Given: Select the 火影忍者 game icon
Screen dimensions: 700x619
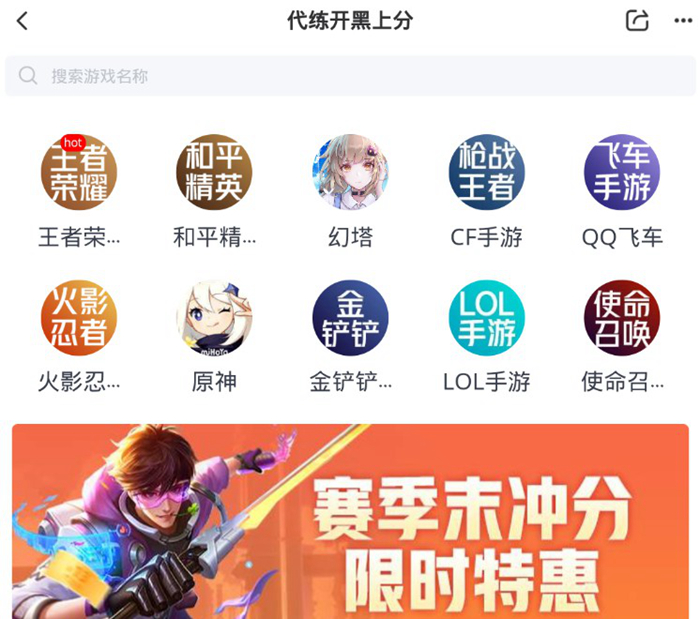Looking at the screenshot, I should point(79,318).
